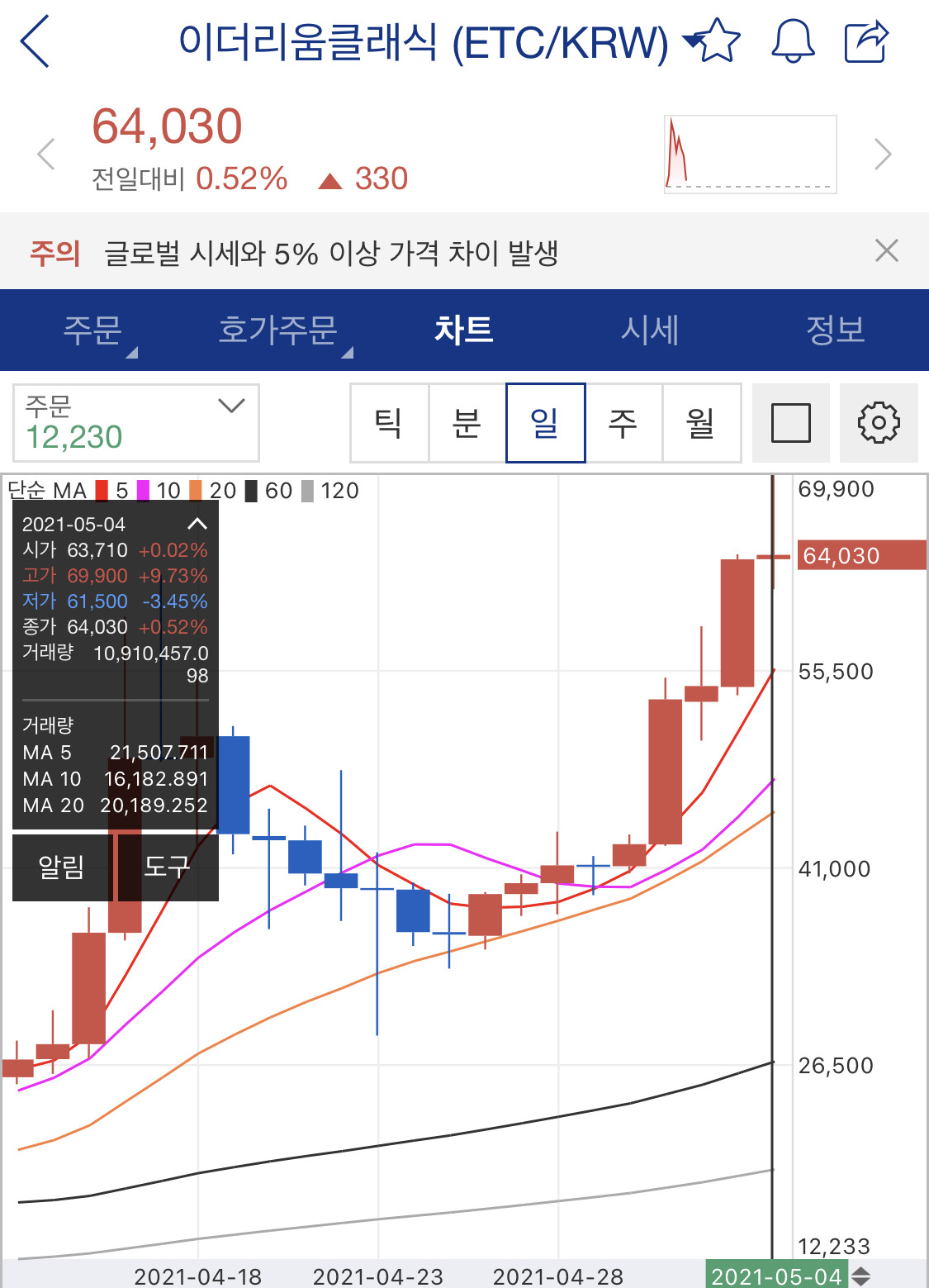Tap the 알림 button on chart
This screenshot has height=1288, width=929.
[62, 867]
